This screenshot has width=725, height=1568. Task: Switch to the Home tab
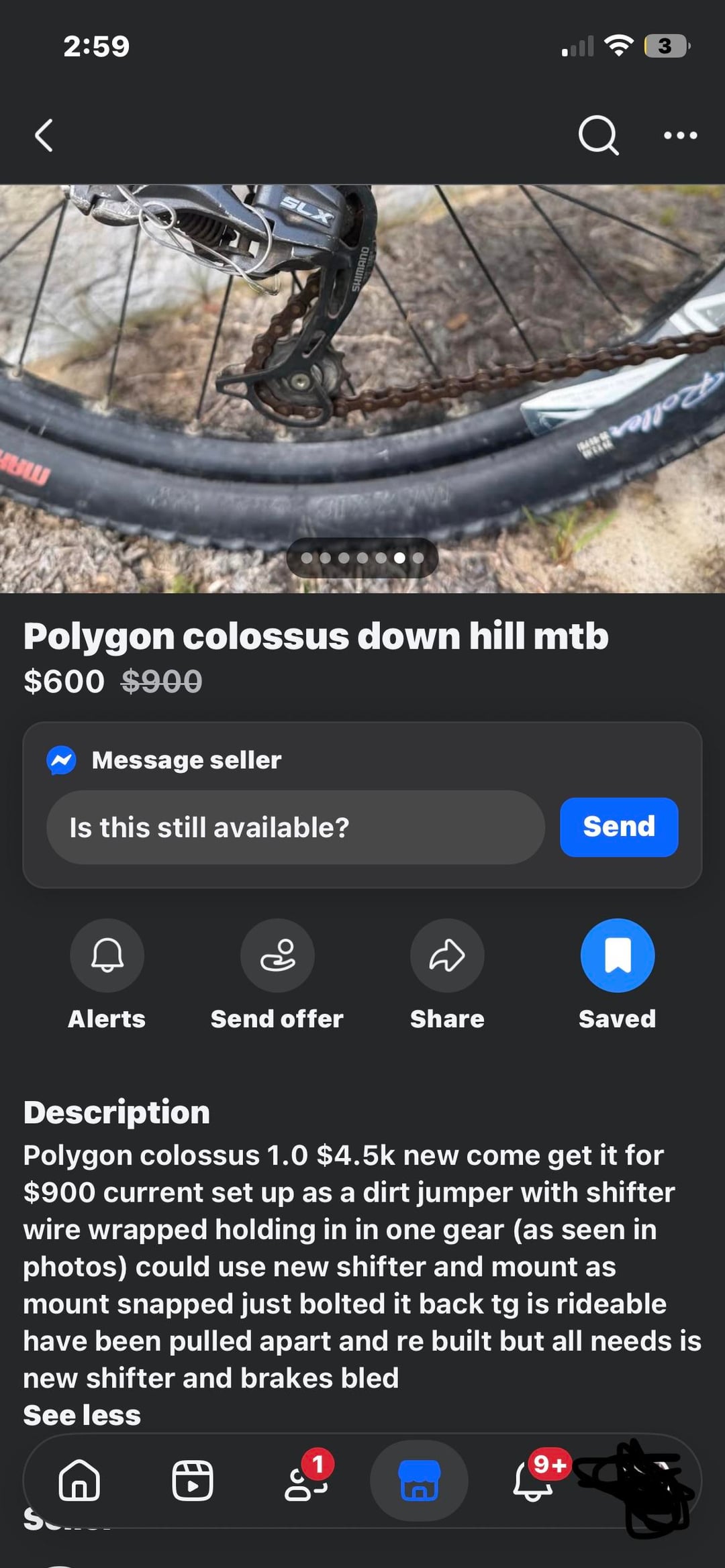coord(79,1480)
